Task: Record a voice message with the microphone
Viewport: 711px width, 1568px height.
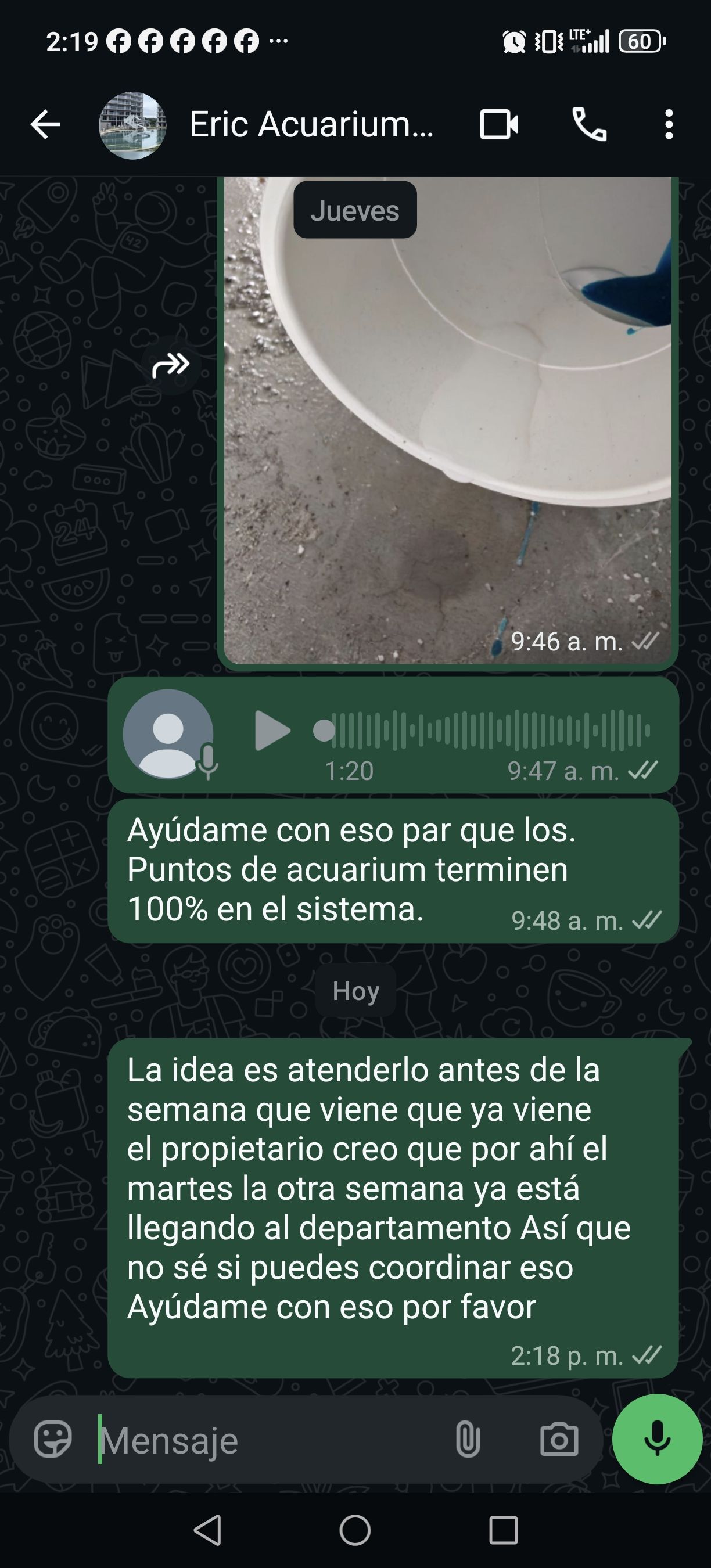Action: pos(657,1439)
